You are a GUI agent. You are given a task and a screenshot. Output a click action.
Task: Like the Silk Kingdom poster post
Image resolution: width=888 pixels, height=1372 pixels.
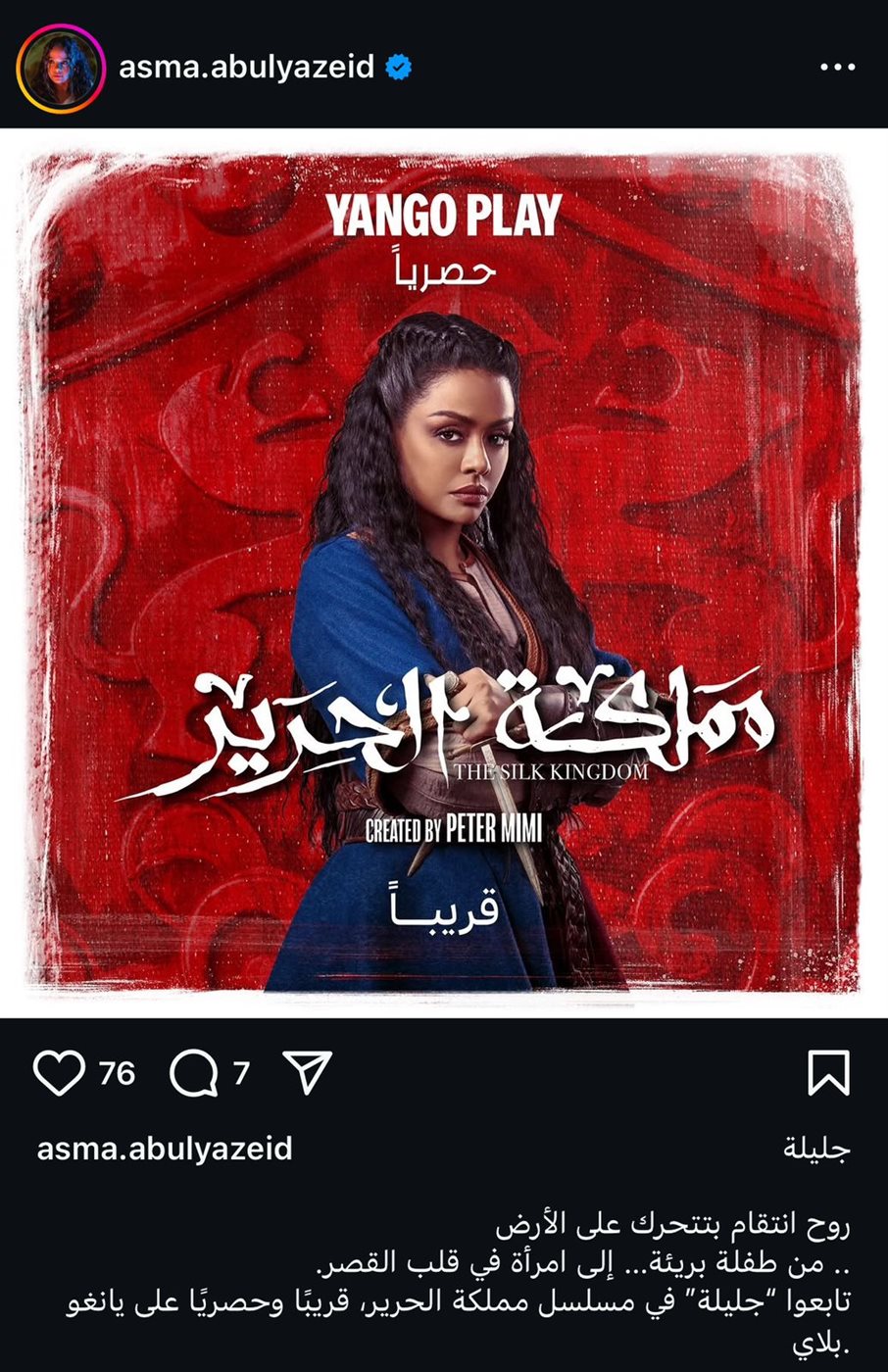59,1072
